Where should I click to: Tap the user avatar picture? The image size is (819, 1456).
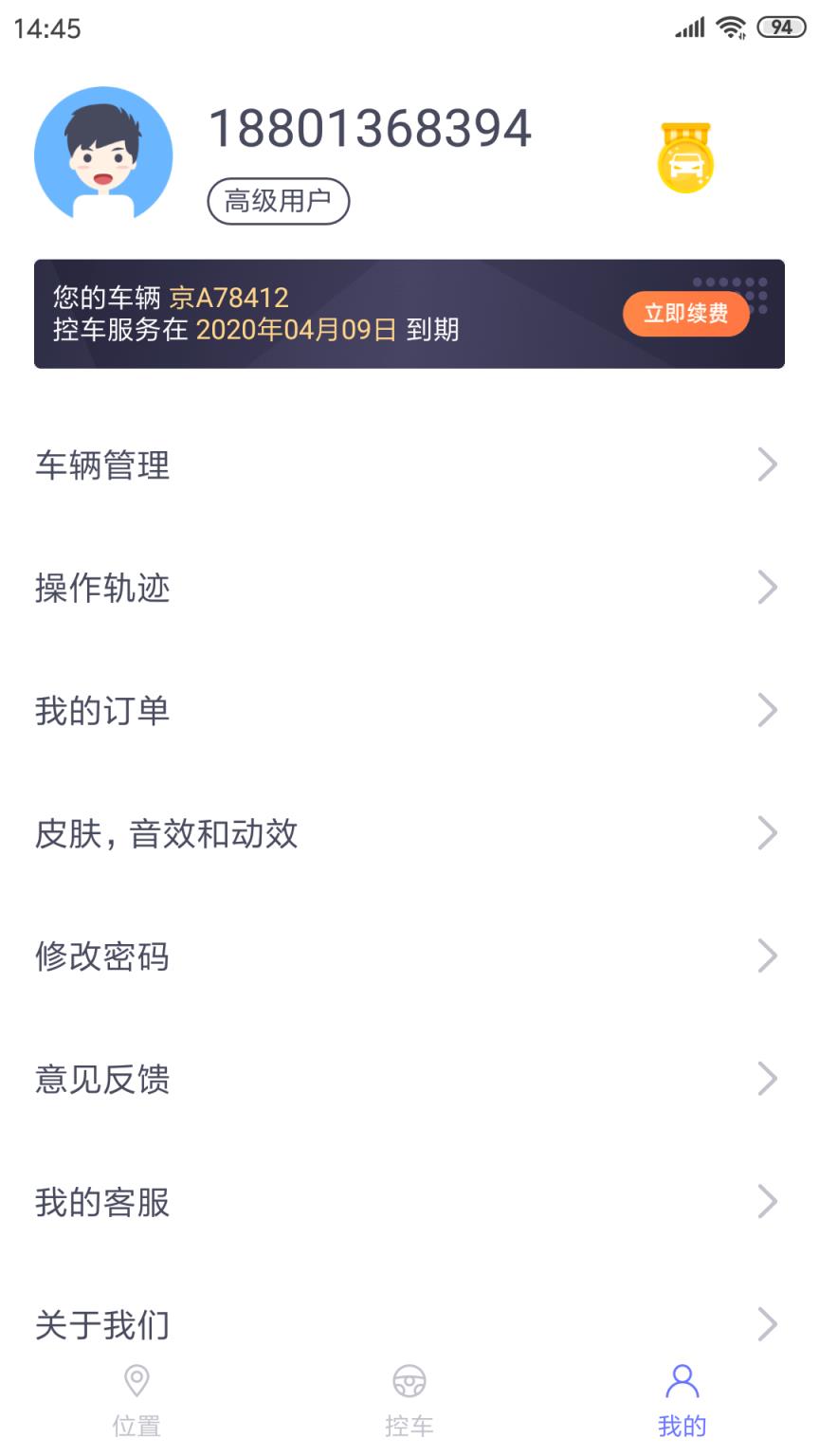[103, 154]
